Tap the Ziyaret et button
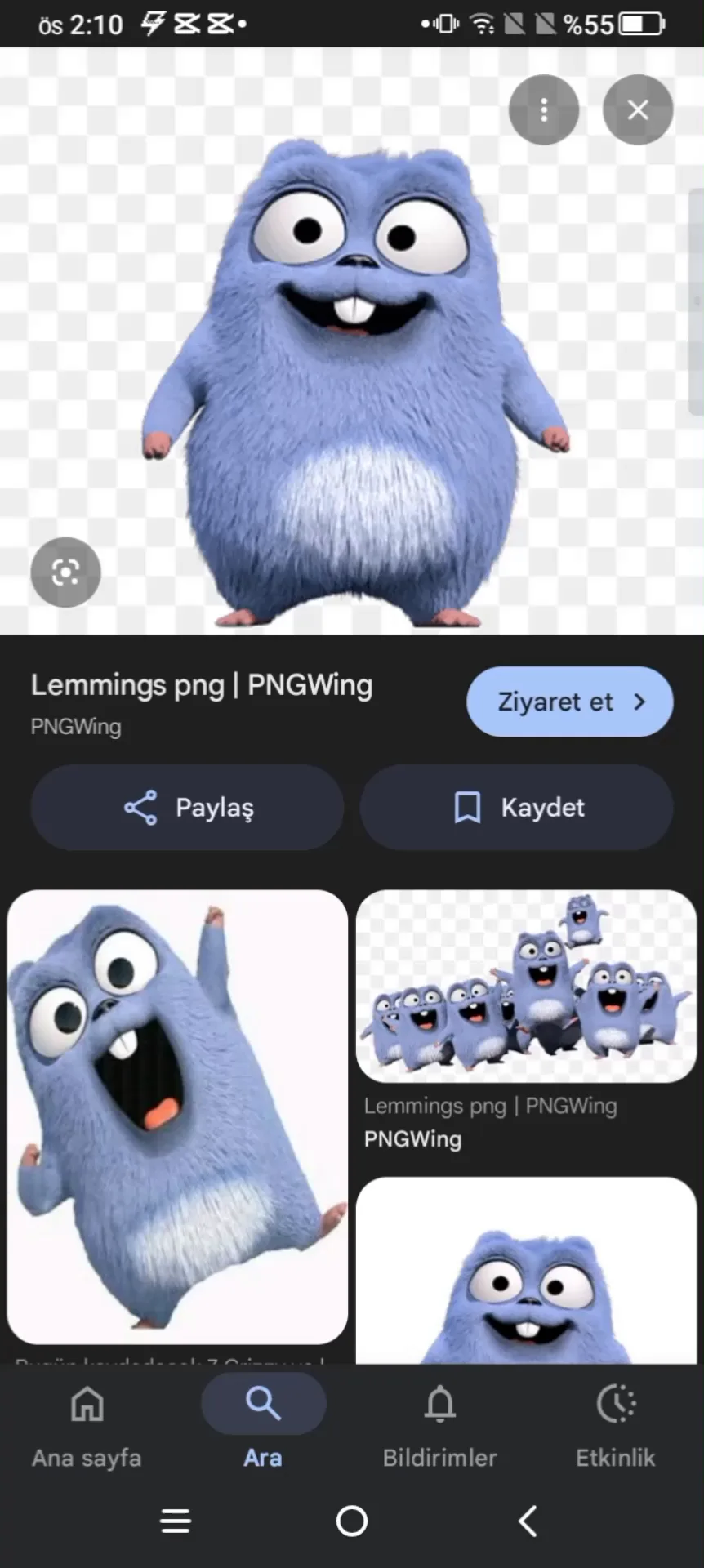Screen dimensions: 704x1568 click(x=569, y=702)
